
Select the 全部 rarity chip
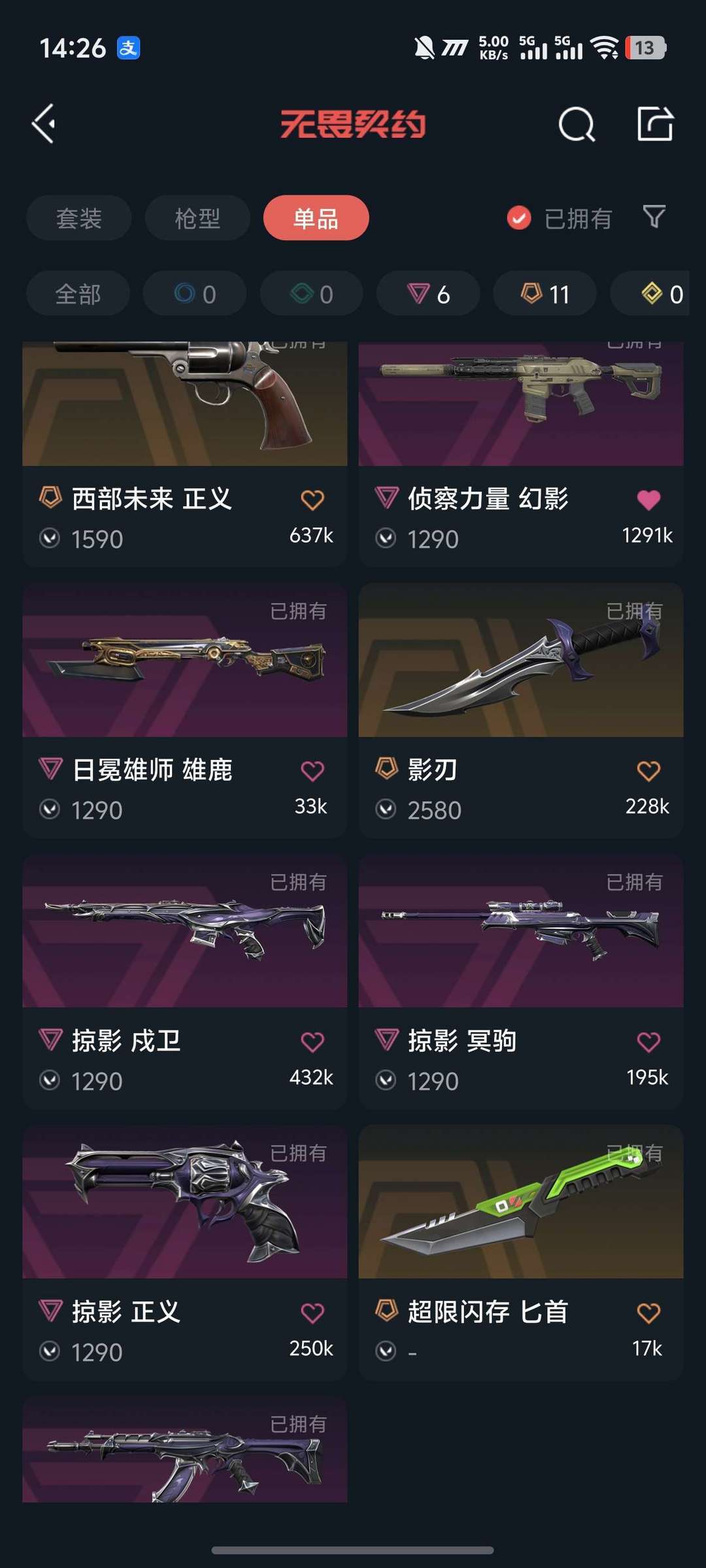(x=78, y=294)
